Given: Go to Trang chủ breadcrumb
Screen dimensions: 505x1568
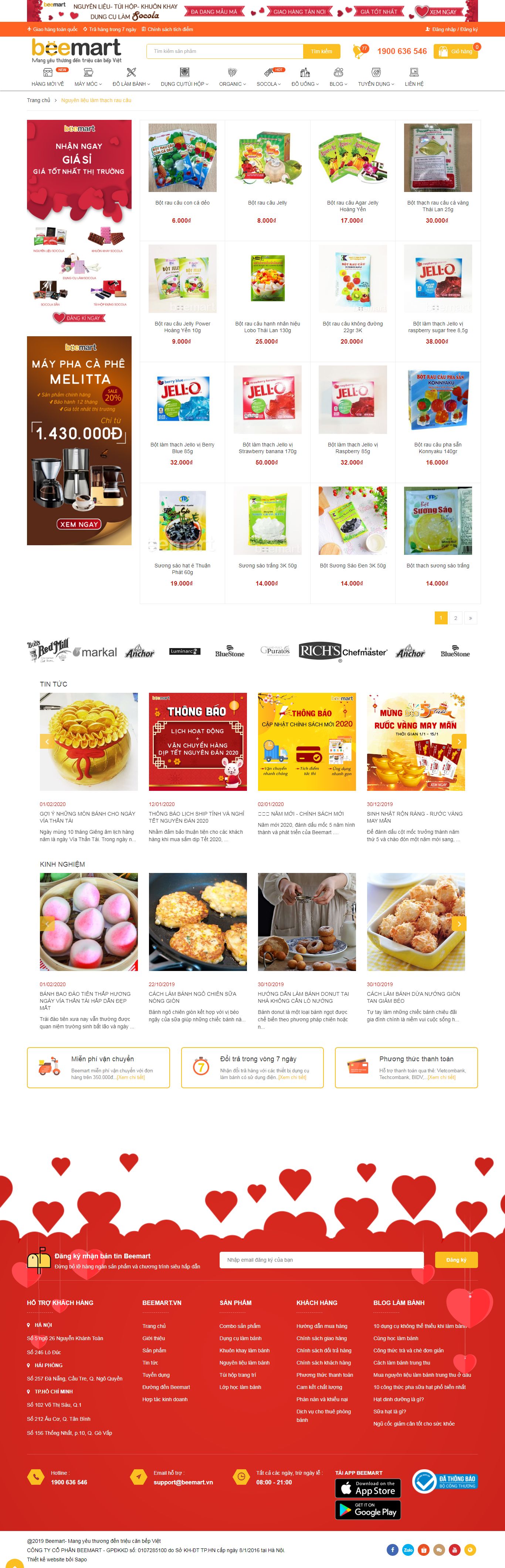Looking at the screenshot, I should [x=38, y=101].
